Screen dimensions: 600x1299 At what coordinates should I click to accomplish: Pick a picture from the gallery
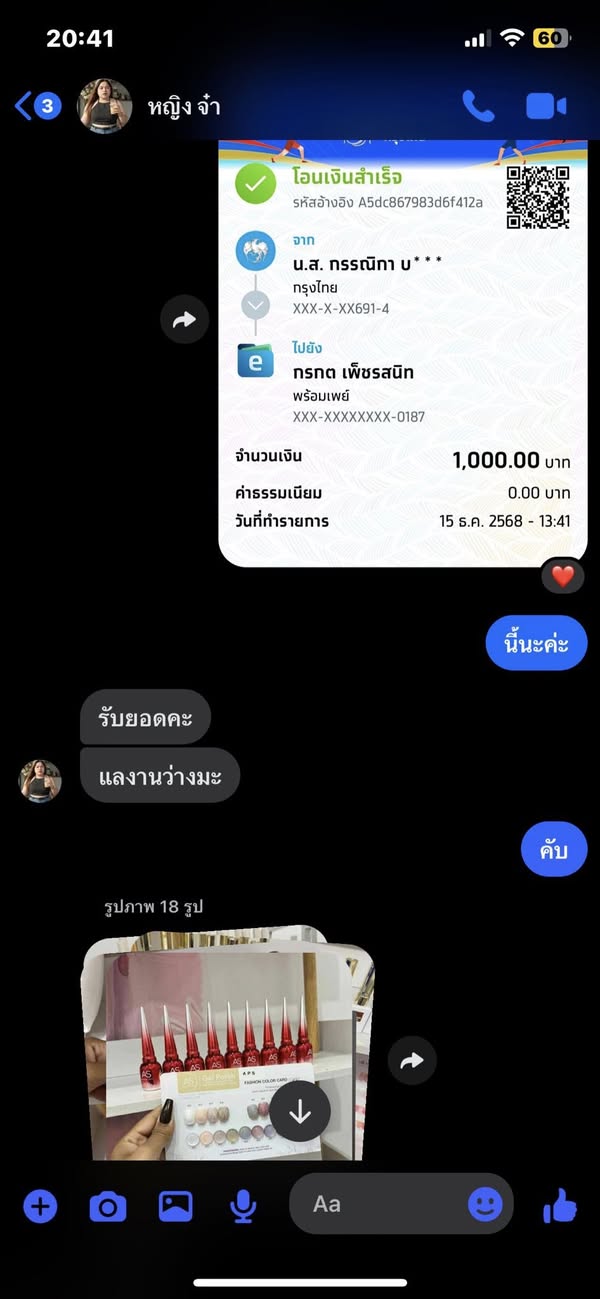tap(176, 1206)
